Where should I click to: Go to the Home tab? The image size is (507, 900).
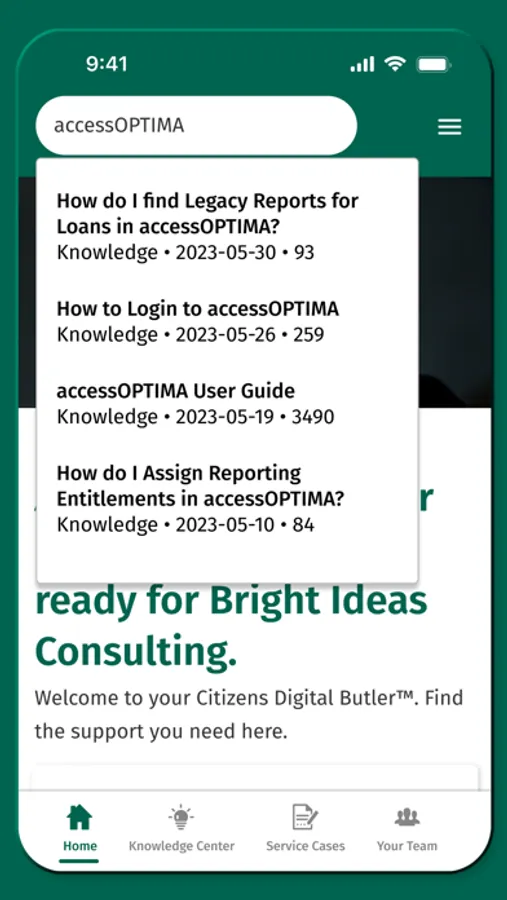tap(80, 828)
